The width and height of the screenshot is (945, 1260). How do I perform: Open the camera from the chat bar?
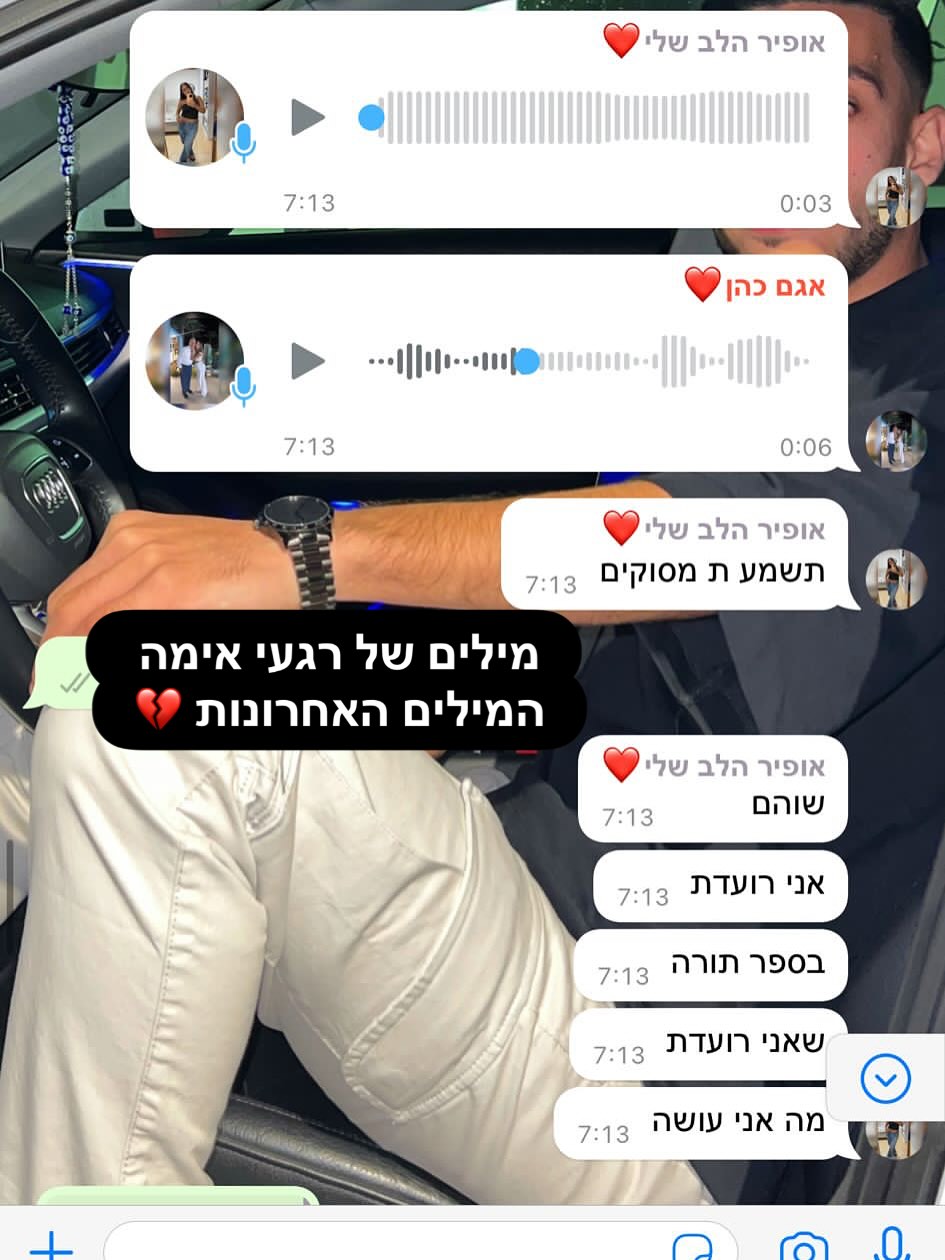pyautogui.click(x=803, y=1247)
